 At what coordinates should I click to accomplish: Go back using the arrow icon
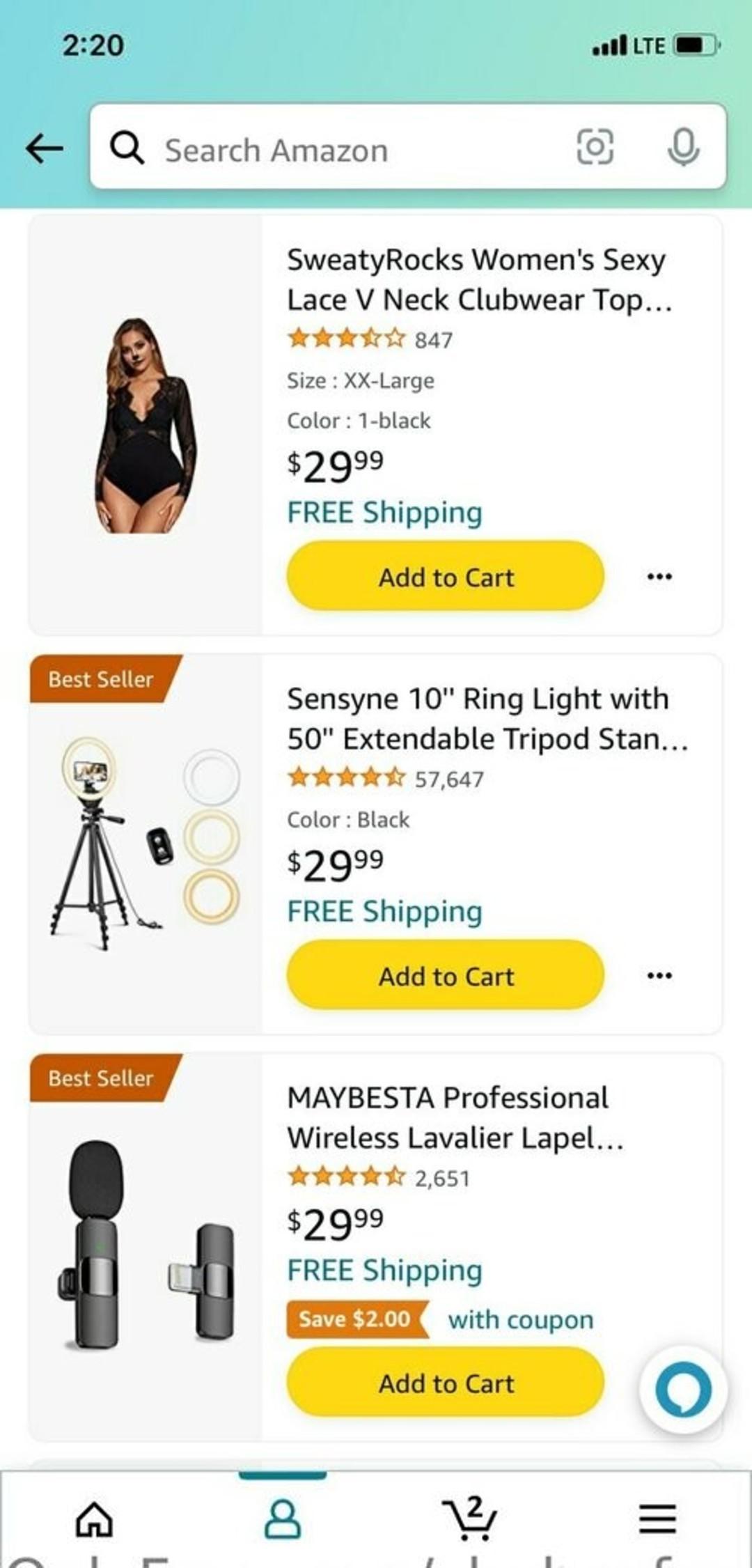click(45, 148)
